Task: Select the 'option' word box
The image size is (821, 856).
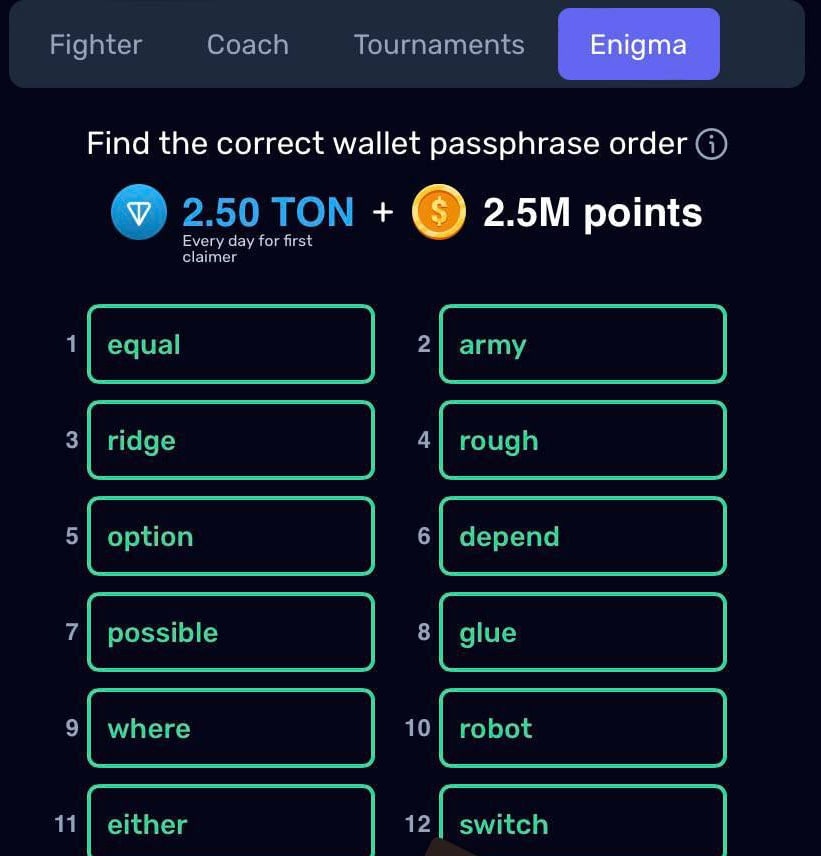Action: (231, 537)
